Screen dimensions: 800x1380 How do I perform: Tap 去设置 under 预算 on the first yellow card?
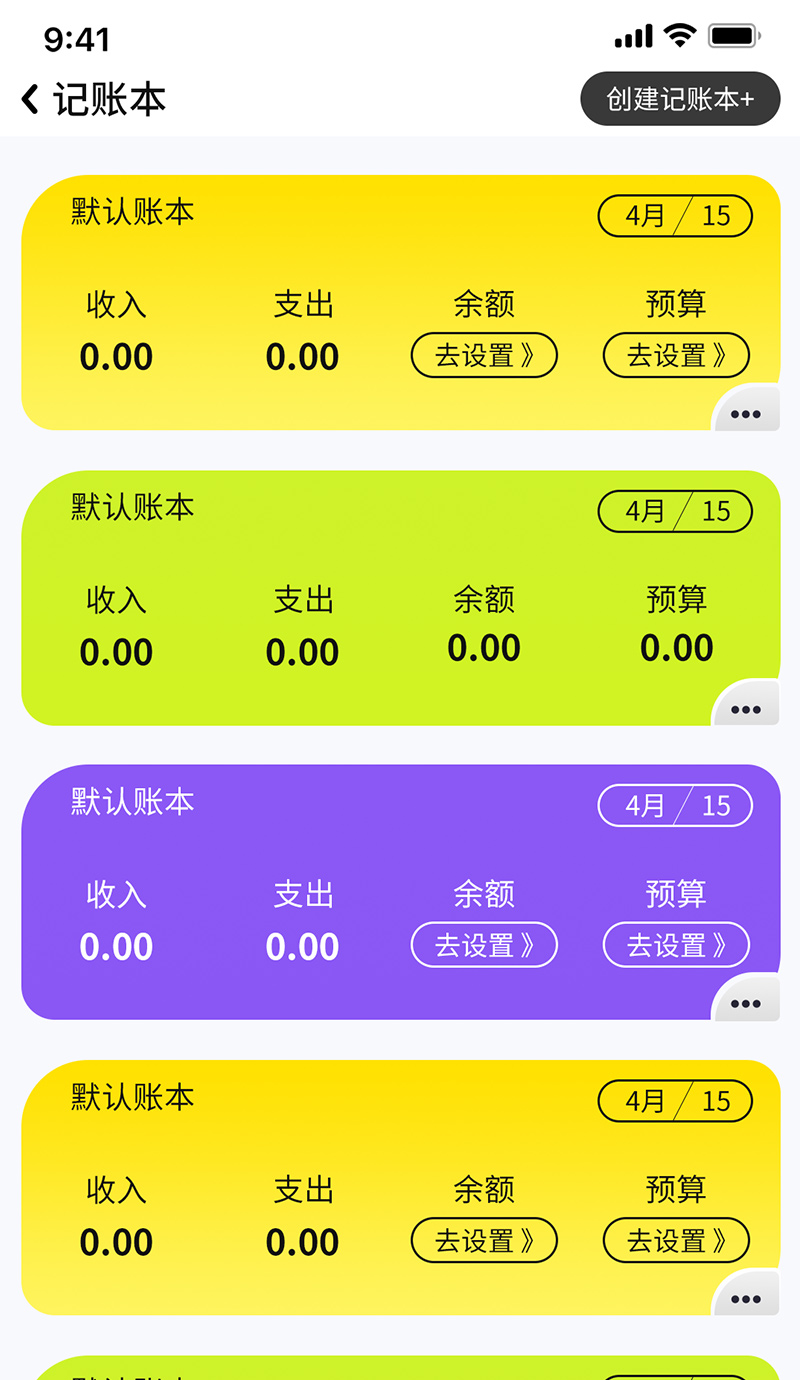coord(676,355)
